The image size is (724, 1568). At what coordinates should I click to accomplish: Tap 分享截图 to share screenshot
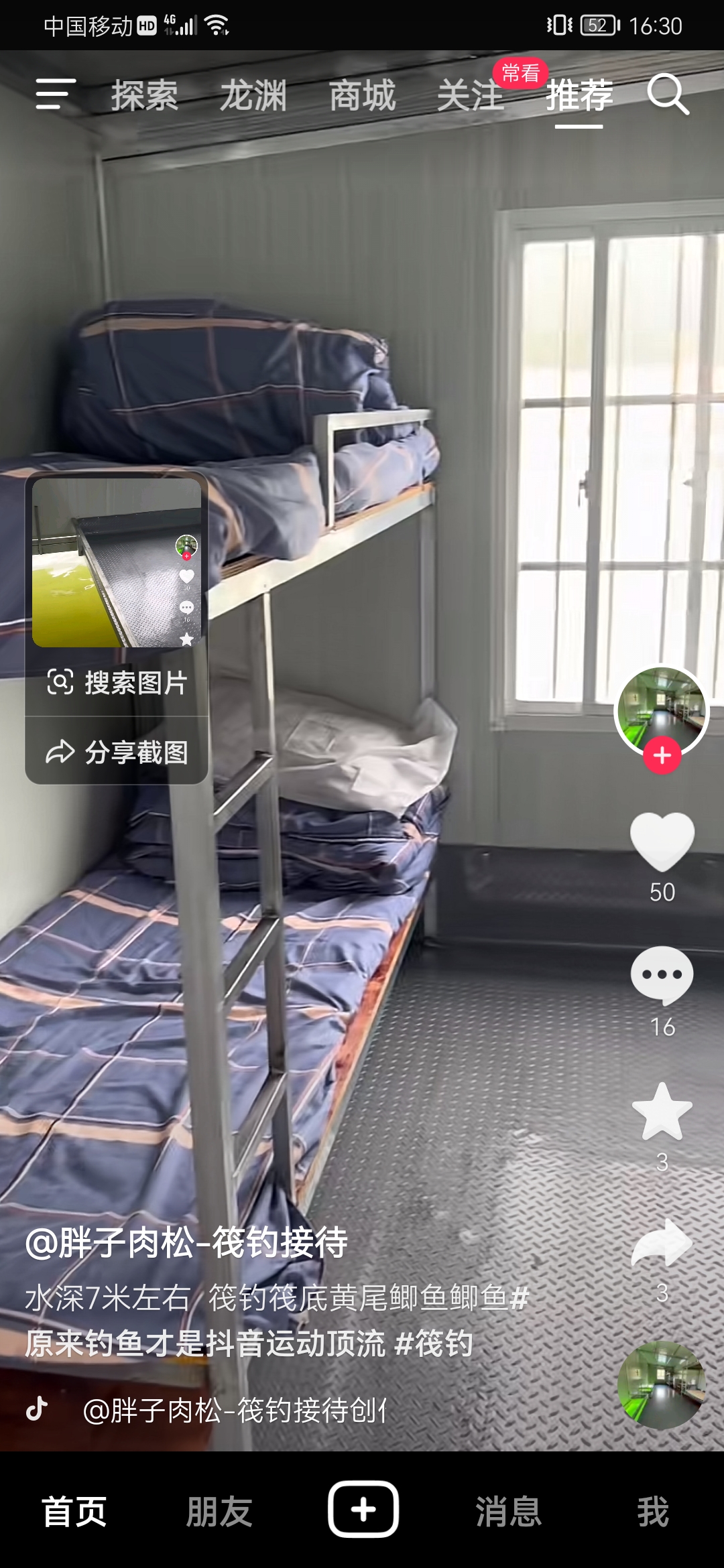pyautogui.click(x=117, y=753)
